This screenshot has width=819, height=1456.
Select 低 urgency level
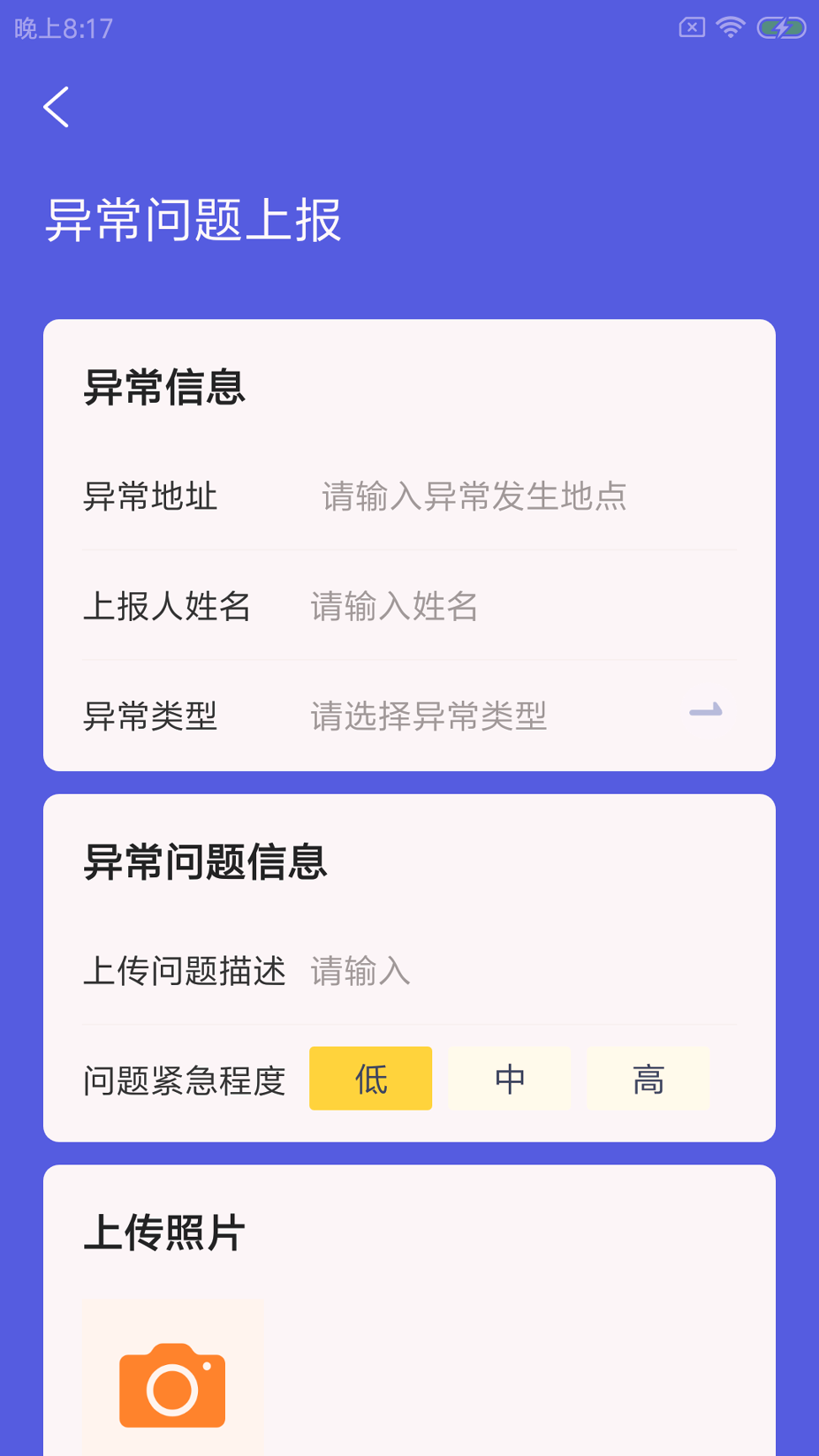coord(371,1079)
